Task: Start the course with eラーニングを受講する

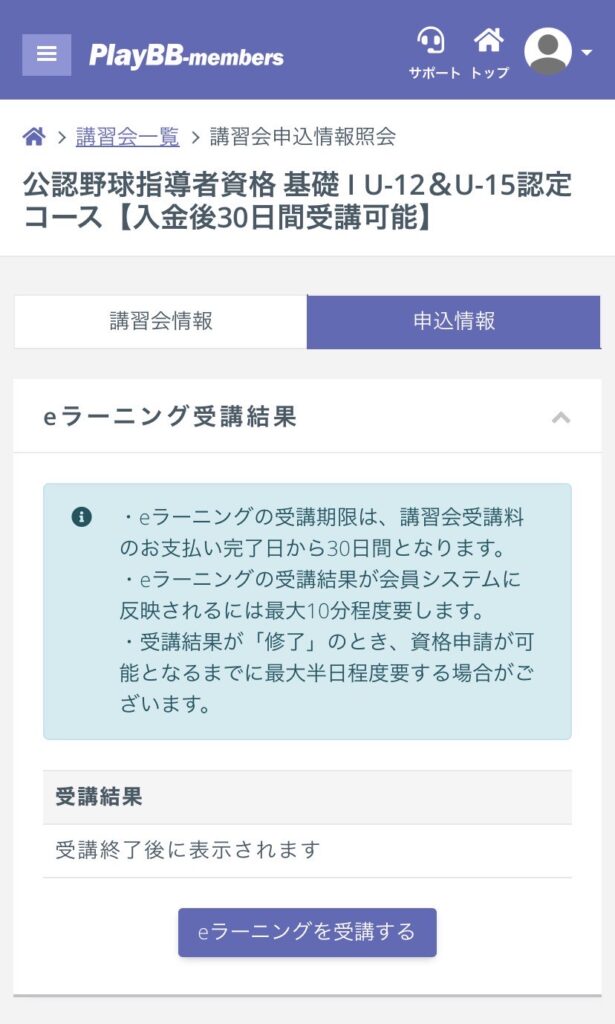Action: (x=307, y=932)
